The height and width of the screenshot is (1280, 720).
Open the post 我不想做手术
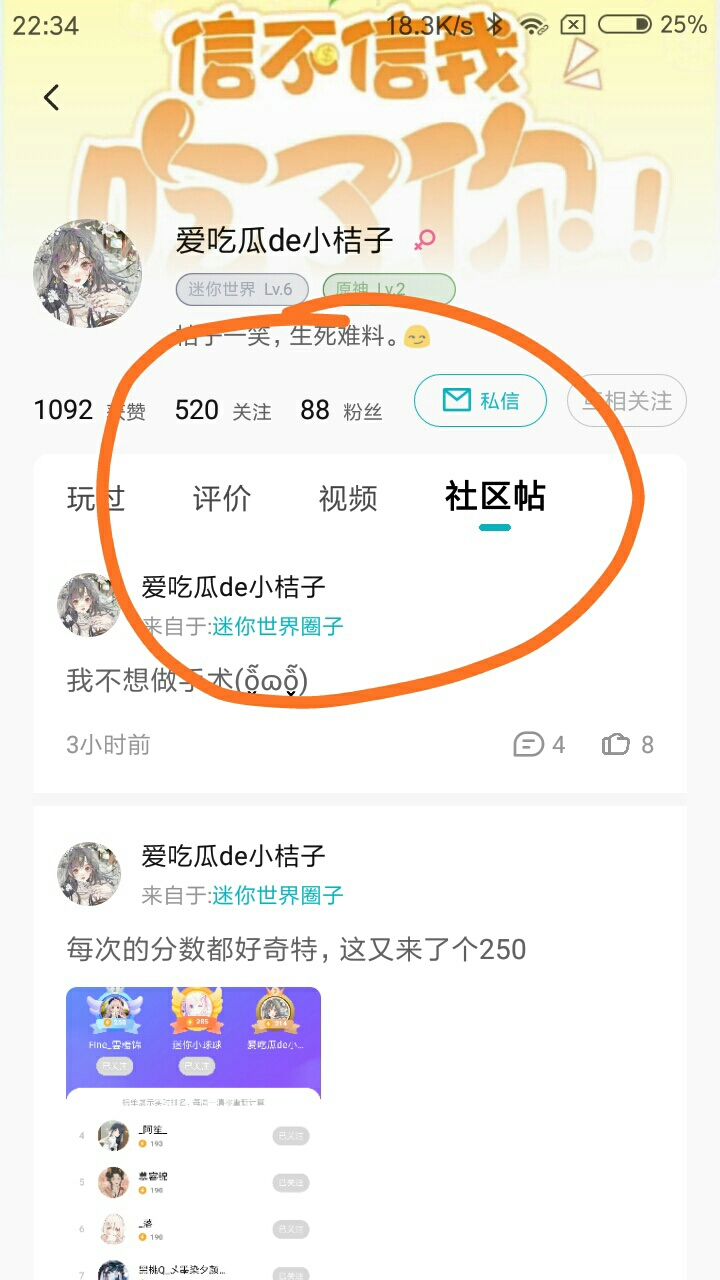[x=187, y=681]
